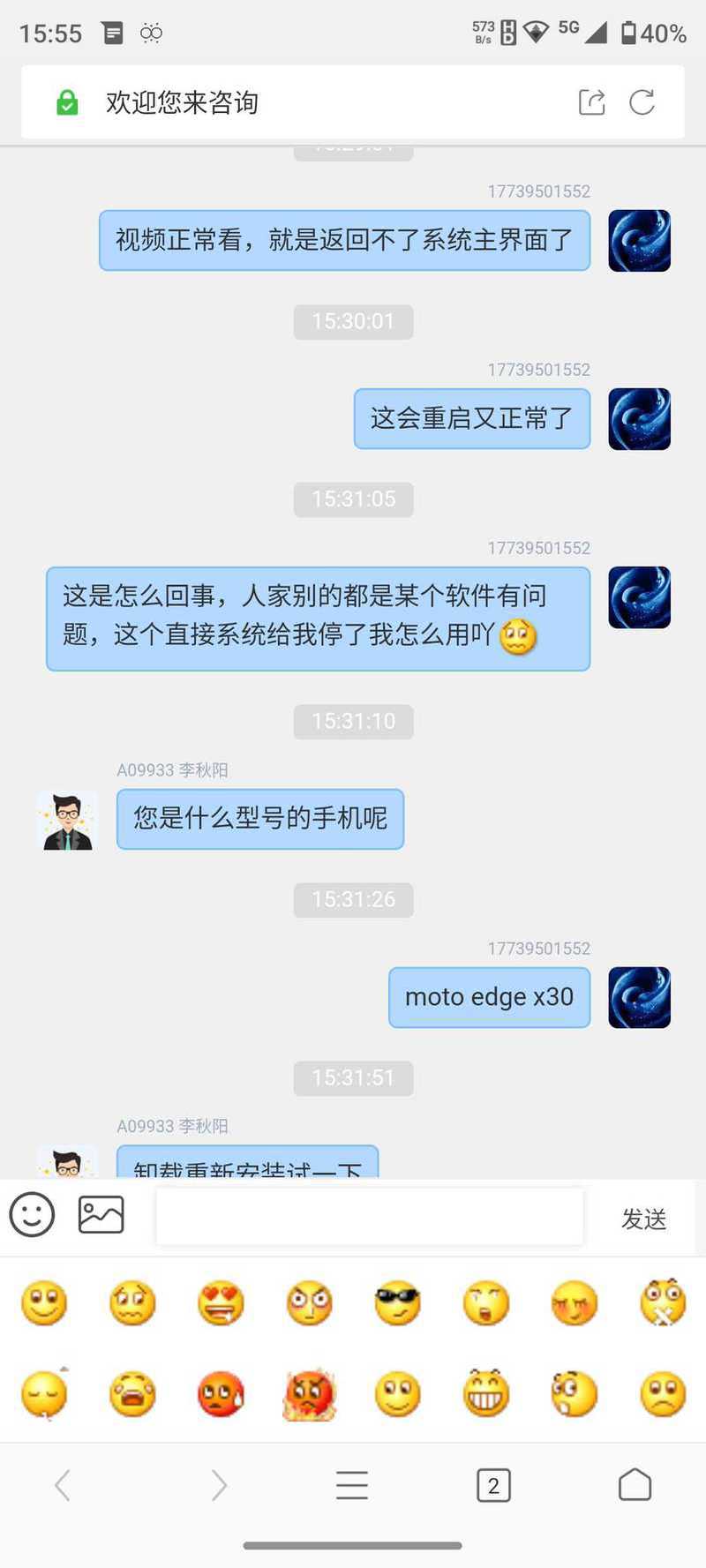This screenshot has width=706, height=1568.
Task: Toggle the emoji picker smiley icon
Action: (32, 1214)
